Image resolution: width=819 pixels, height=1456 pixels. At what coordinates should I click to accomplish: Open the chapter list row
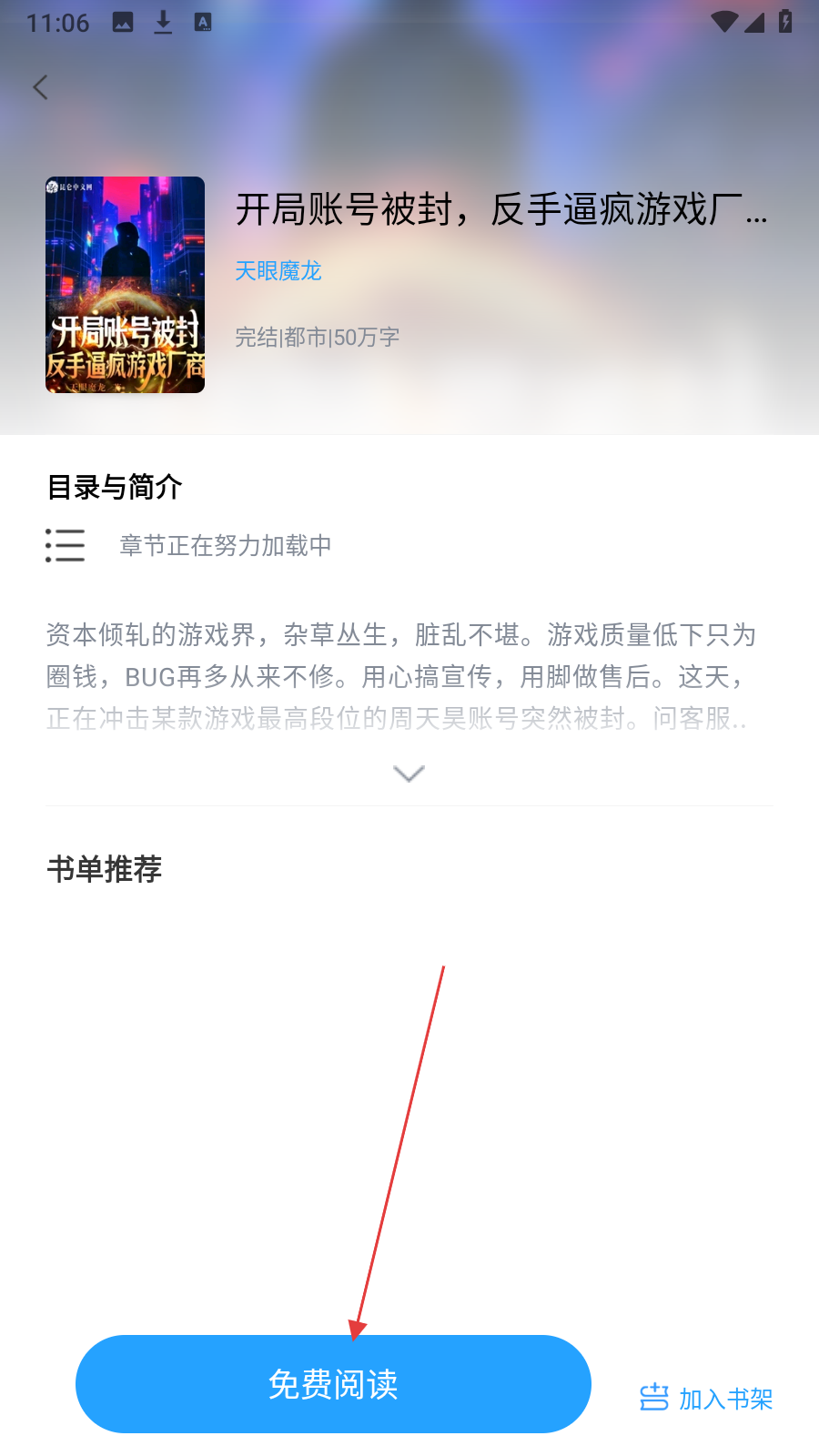coord(225,545)
